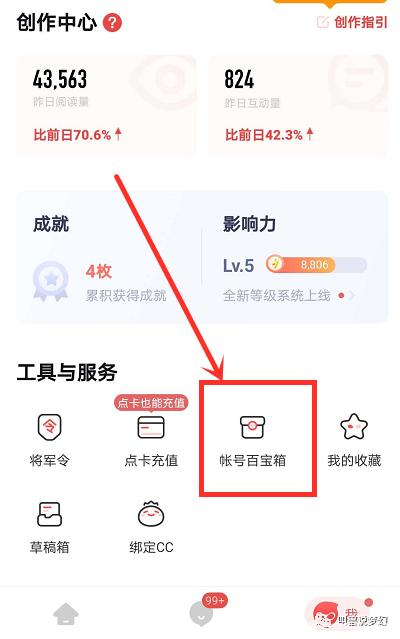Open the 将军令 tool

tap(50, 440)
